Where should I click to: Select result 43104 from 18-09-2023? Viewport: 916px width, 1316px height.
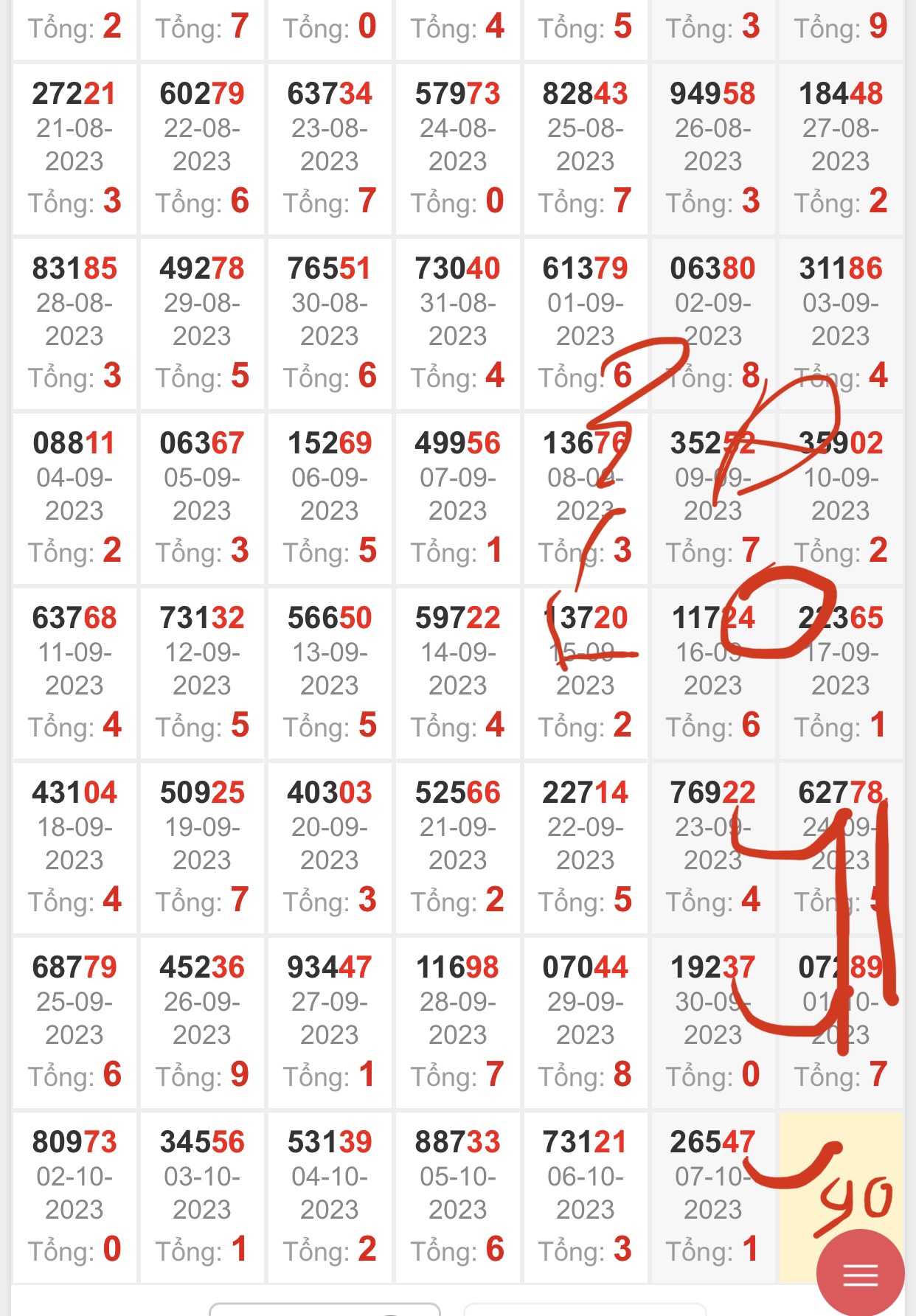click(x=74, y=844)
